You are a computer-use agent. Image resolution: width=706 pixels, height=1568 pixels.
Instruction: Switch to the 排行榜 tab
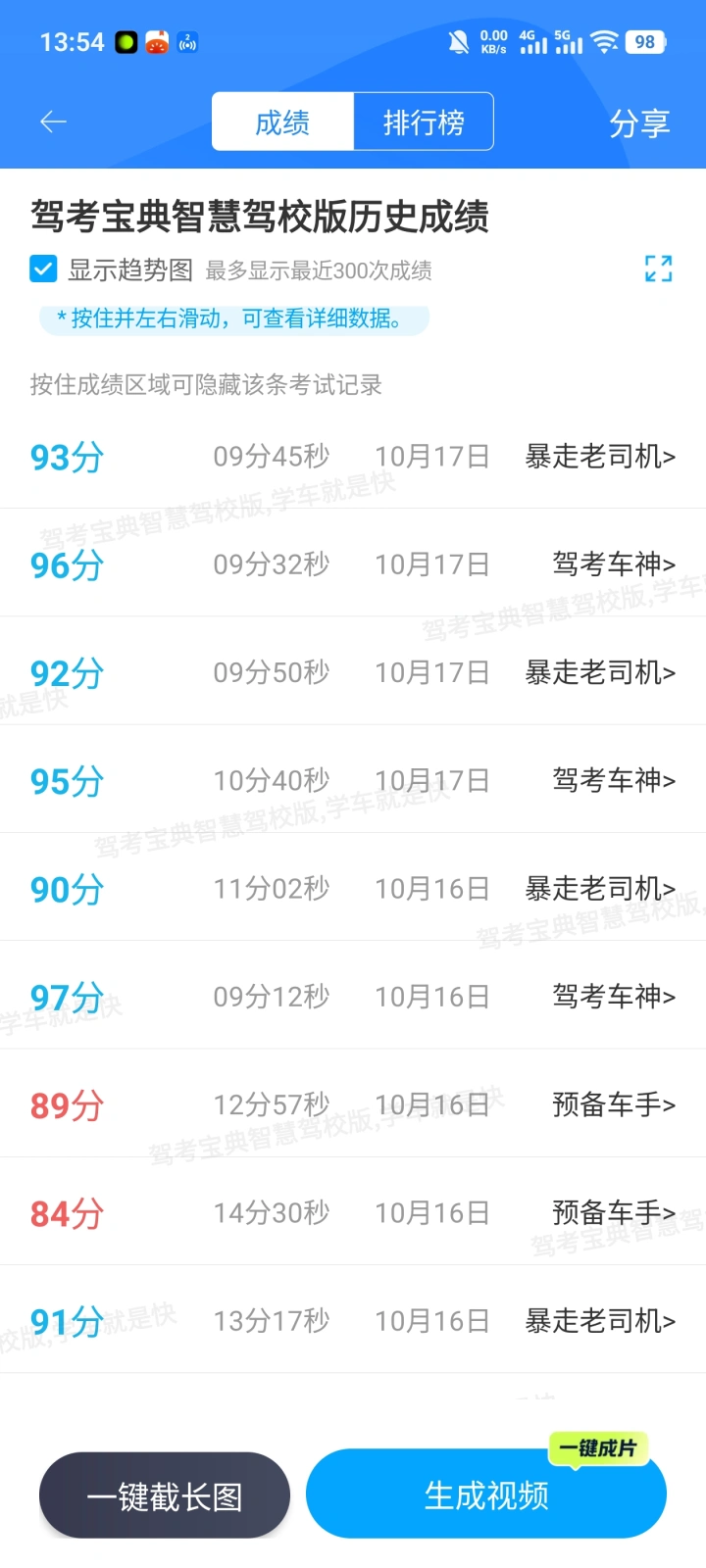coord(423,122)
